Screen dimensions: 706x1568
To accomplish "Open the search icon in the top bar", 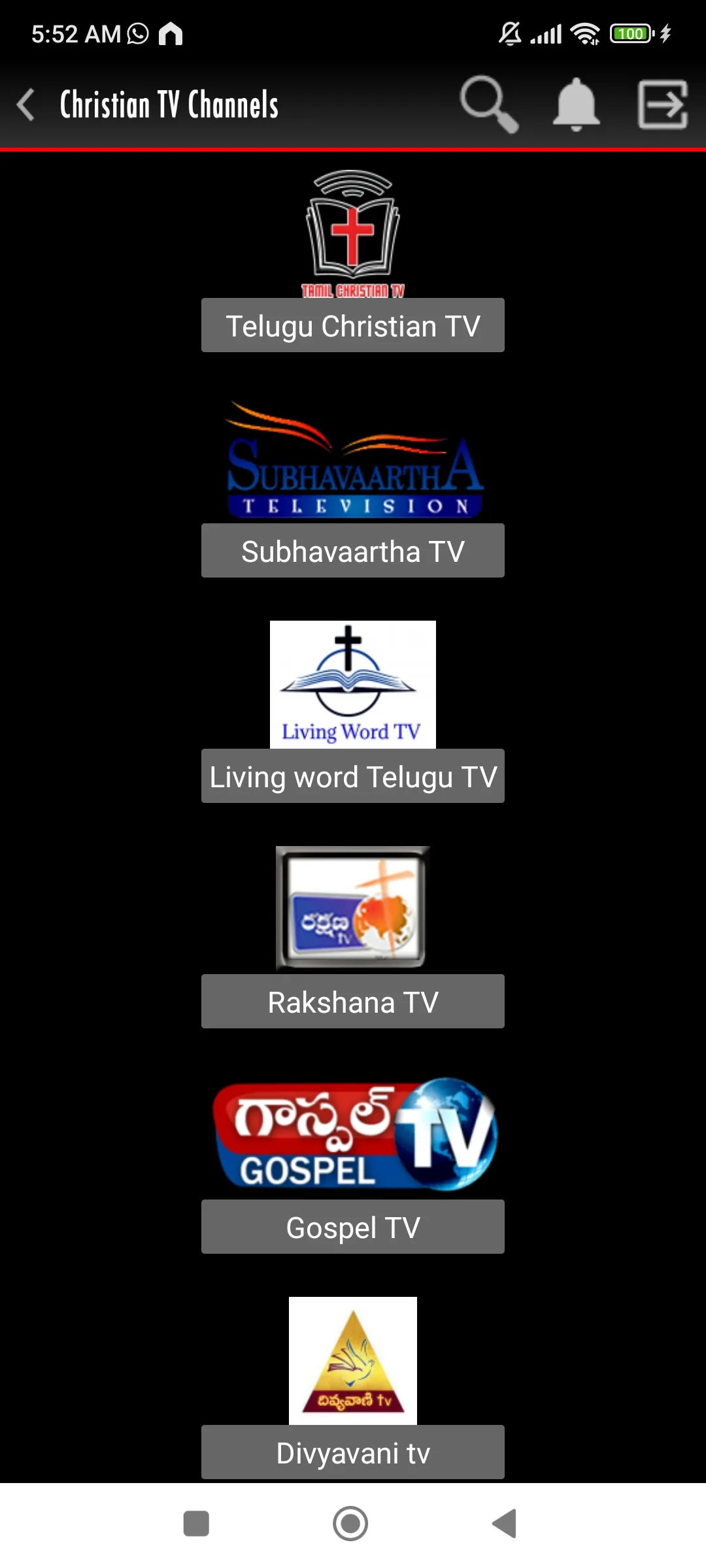I will click(489, 105).
